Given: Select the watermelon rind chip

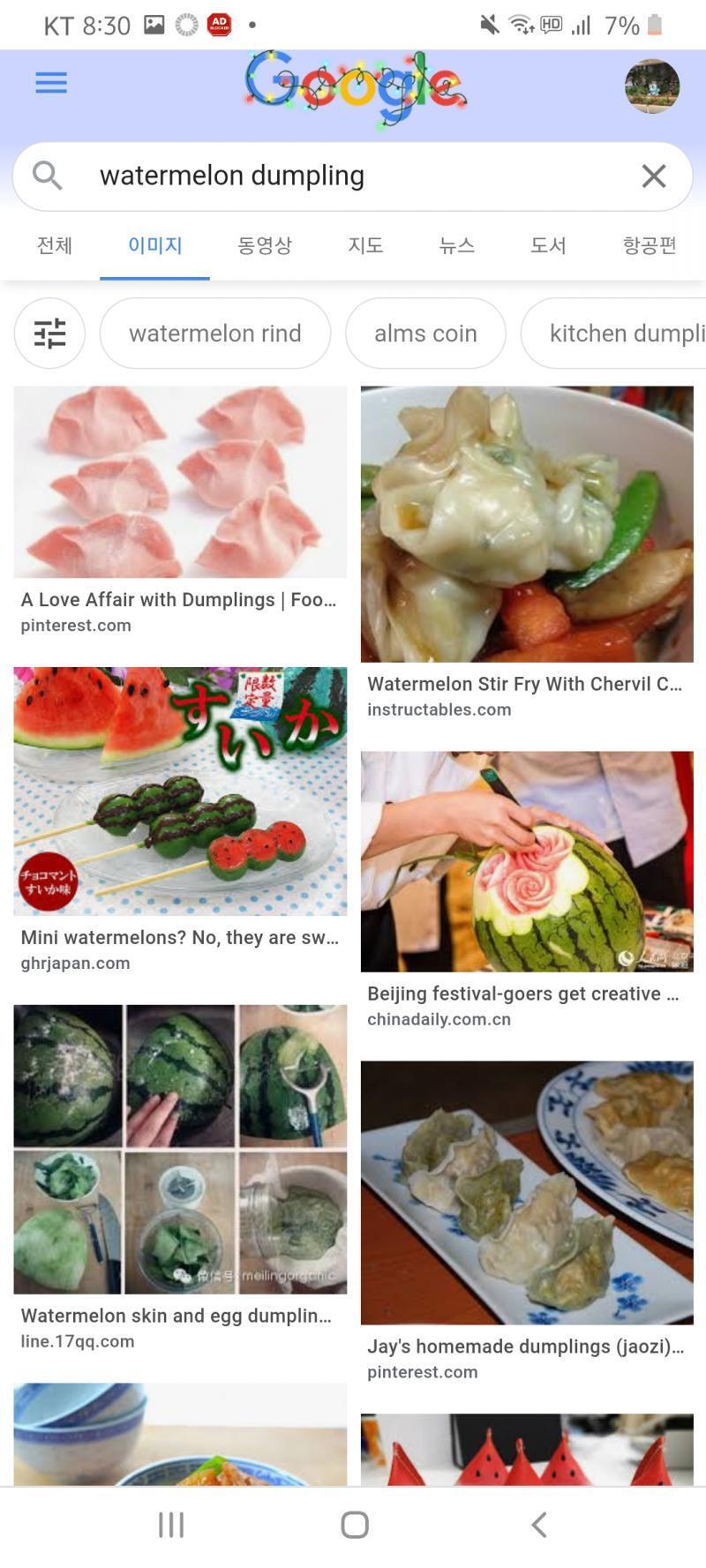Looking at the screenshot, I should (215, 334).
